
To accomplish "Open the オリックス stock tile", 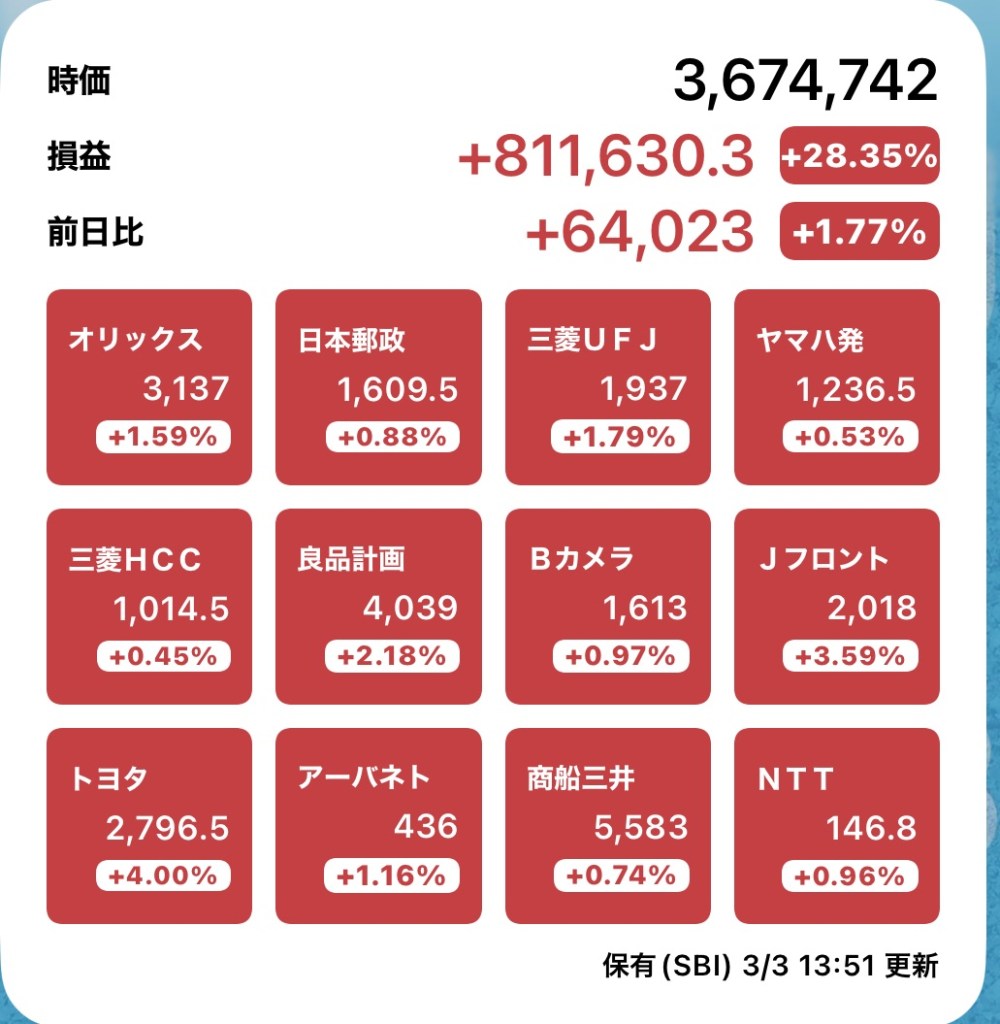I will click(149, 387).
